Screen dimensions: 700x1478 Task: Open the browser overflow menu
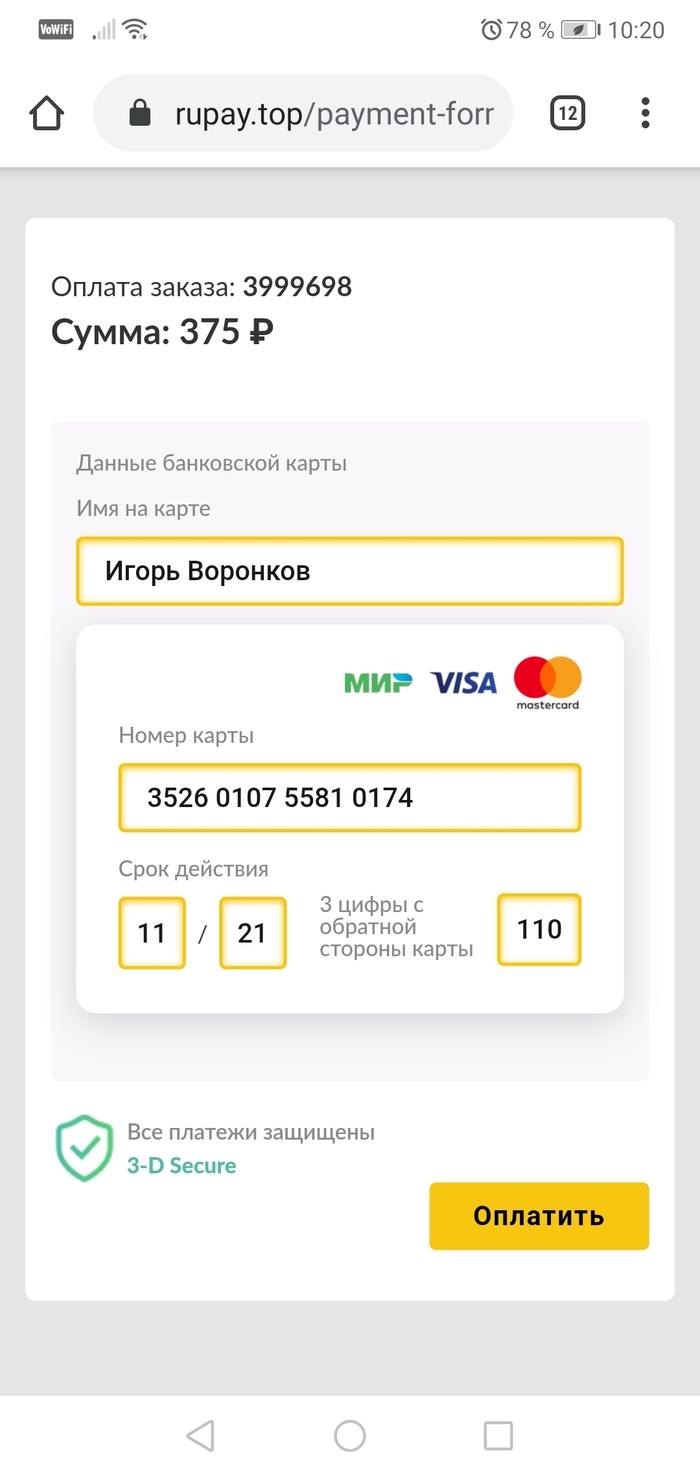[646, 113]
